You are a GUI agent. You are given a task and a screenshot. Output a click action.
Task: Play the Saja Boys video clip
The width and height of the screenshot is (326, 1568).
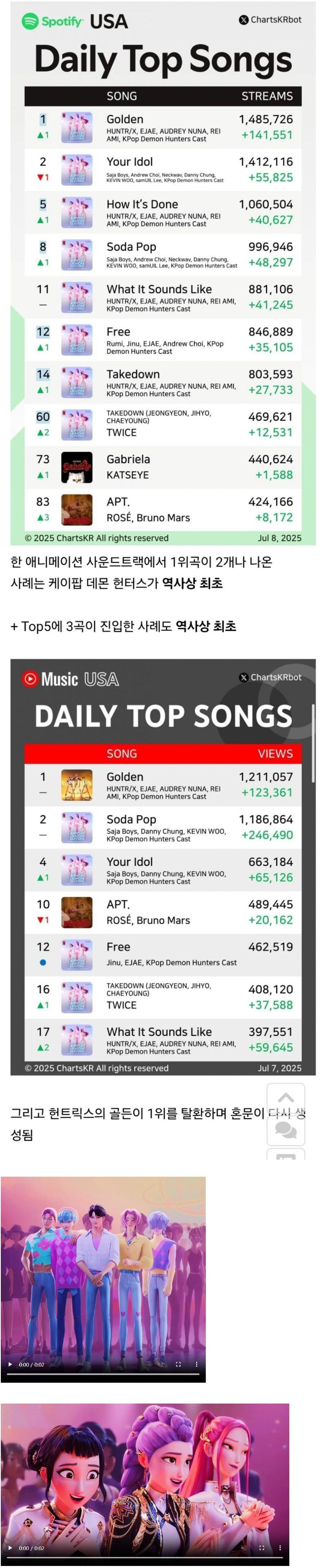[x=10, y=1365]
